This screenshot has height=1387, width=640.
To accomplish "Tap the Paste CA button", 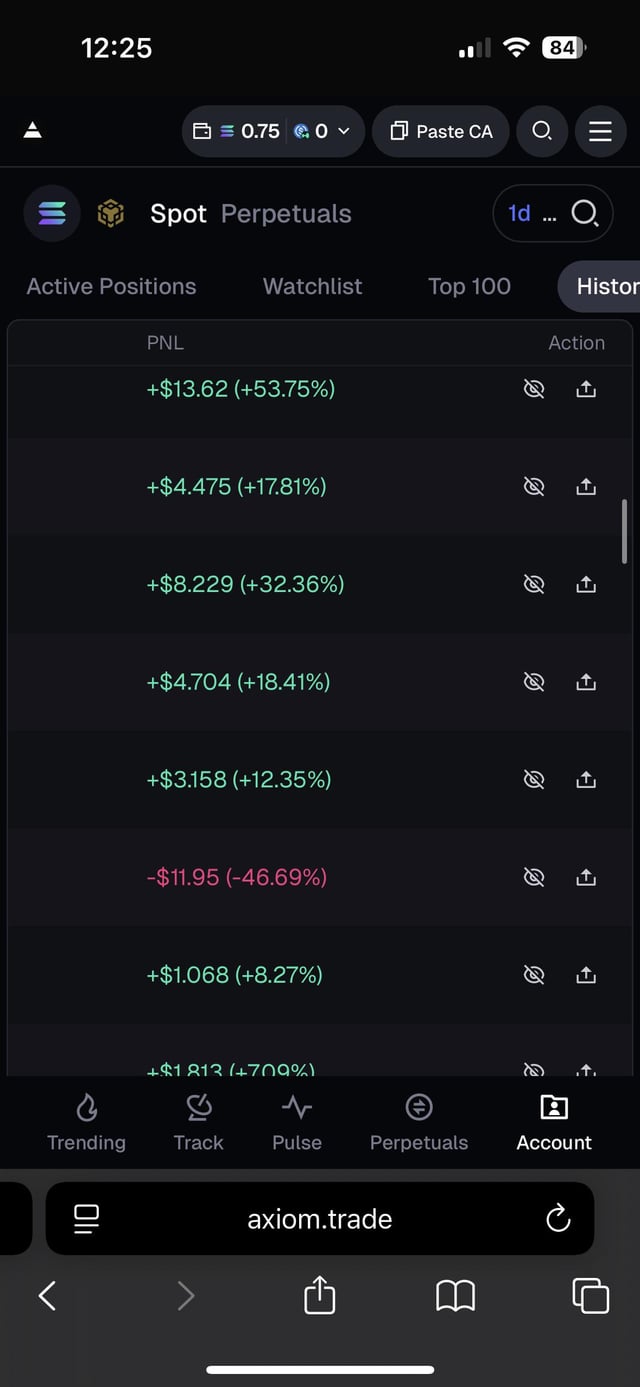I will (440, 131).
